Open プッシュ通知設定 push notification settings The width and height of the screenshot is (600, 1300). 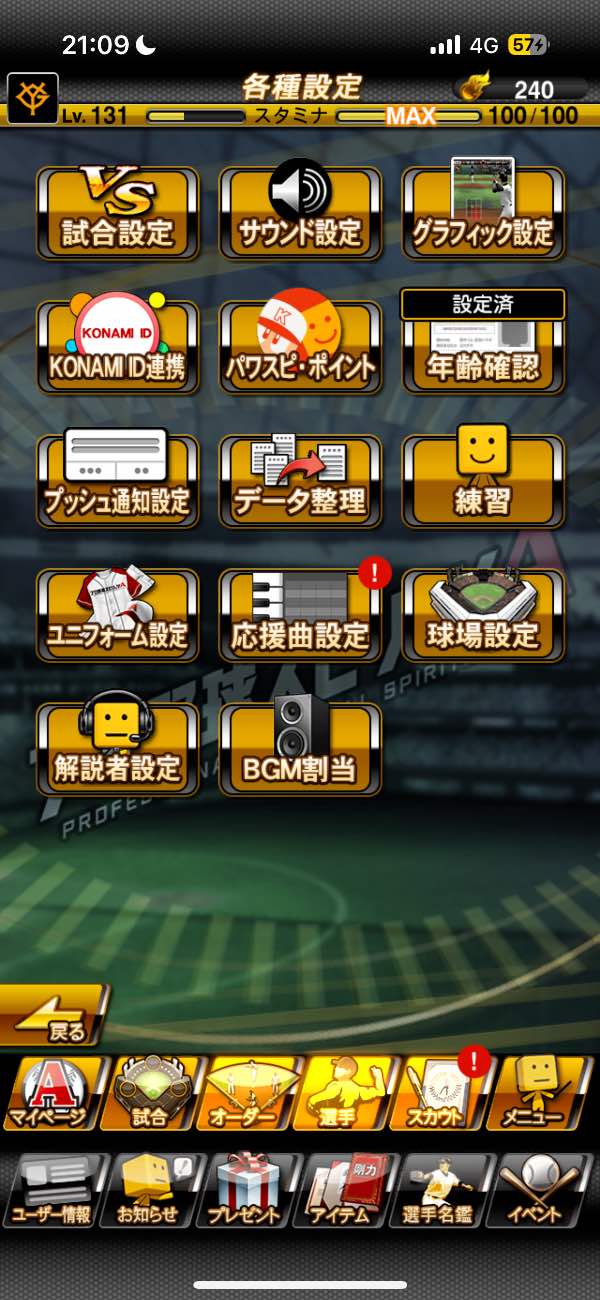pyautogui.click(x=117, y=481)
